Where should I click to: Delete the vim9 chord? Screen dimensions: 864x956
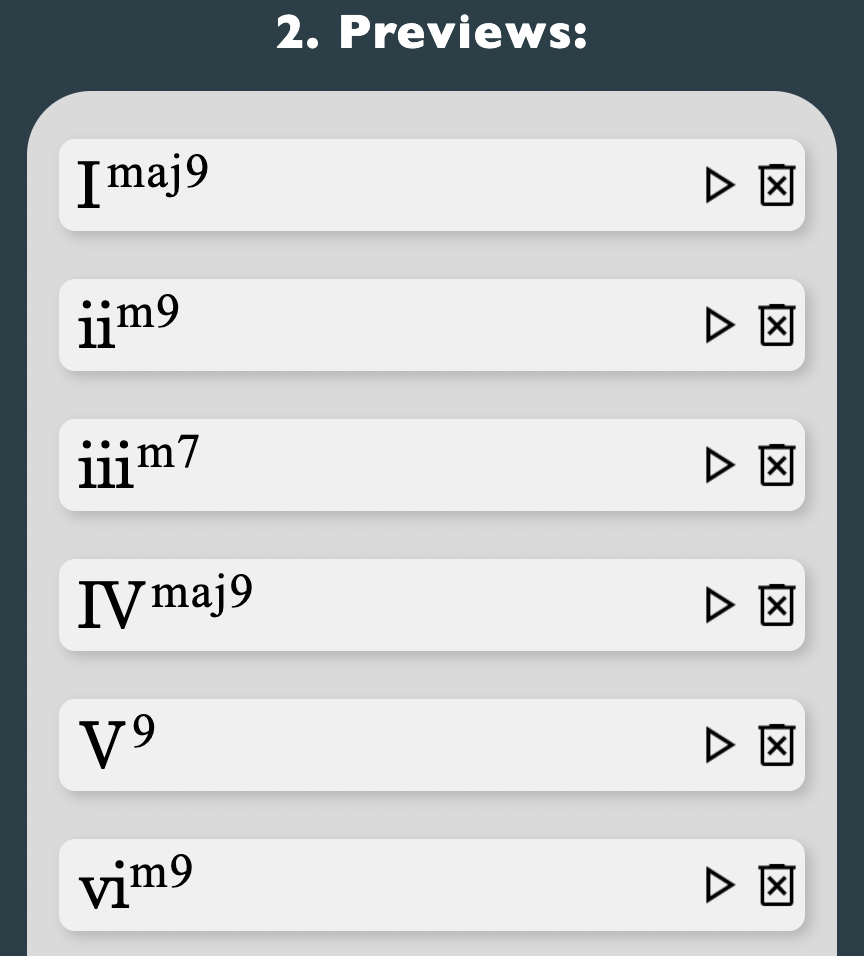coord(777,885)
